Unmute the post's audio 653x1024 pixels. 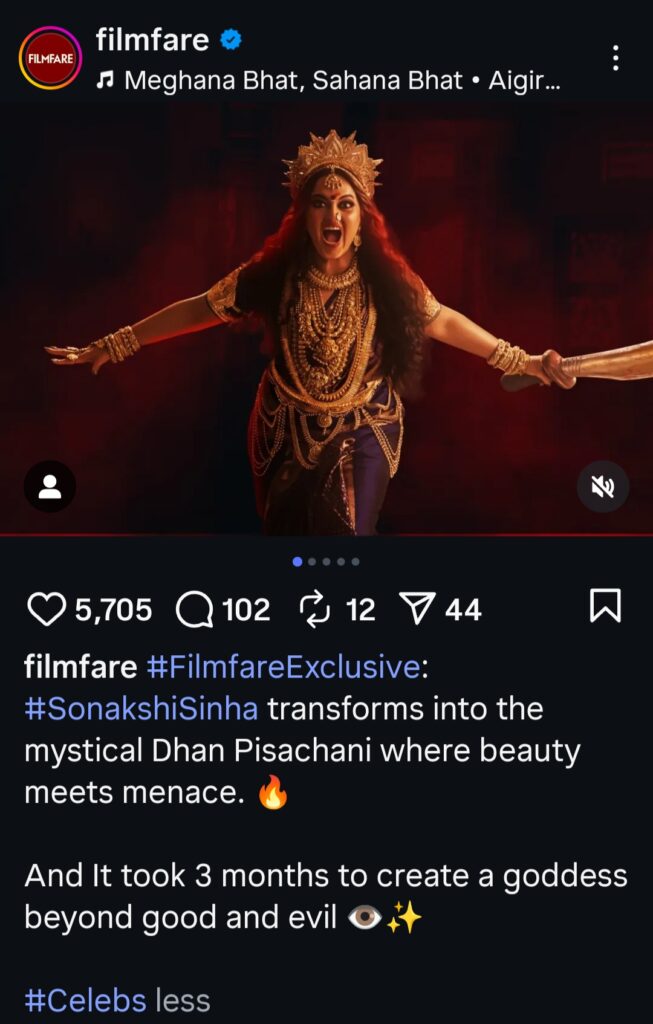[603, 487]
